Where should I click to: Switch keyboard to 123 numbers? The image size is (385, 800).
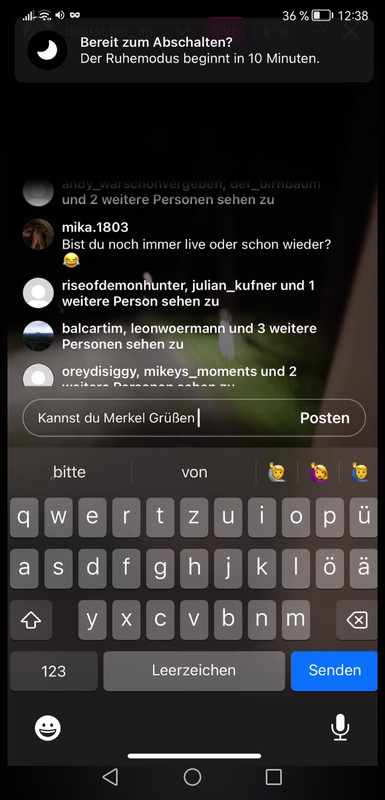click(x=54, y=670)
